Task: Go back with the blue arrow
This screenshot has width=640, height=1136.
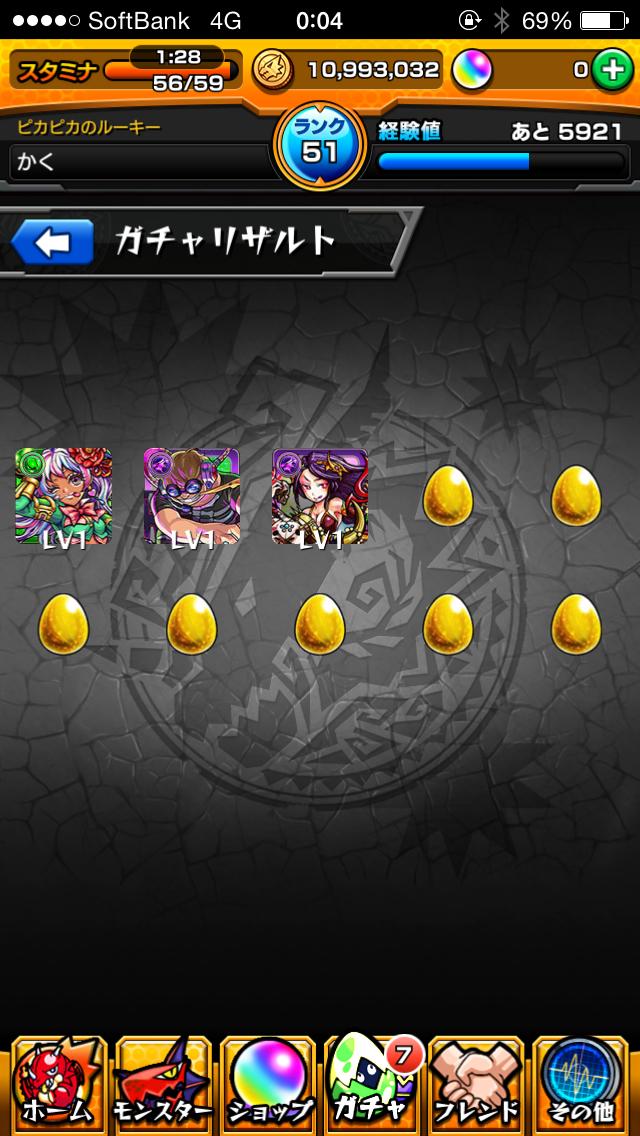Action: coord(52,242)
